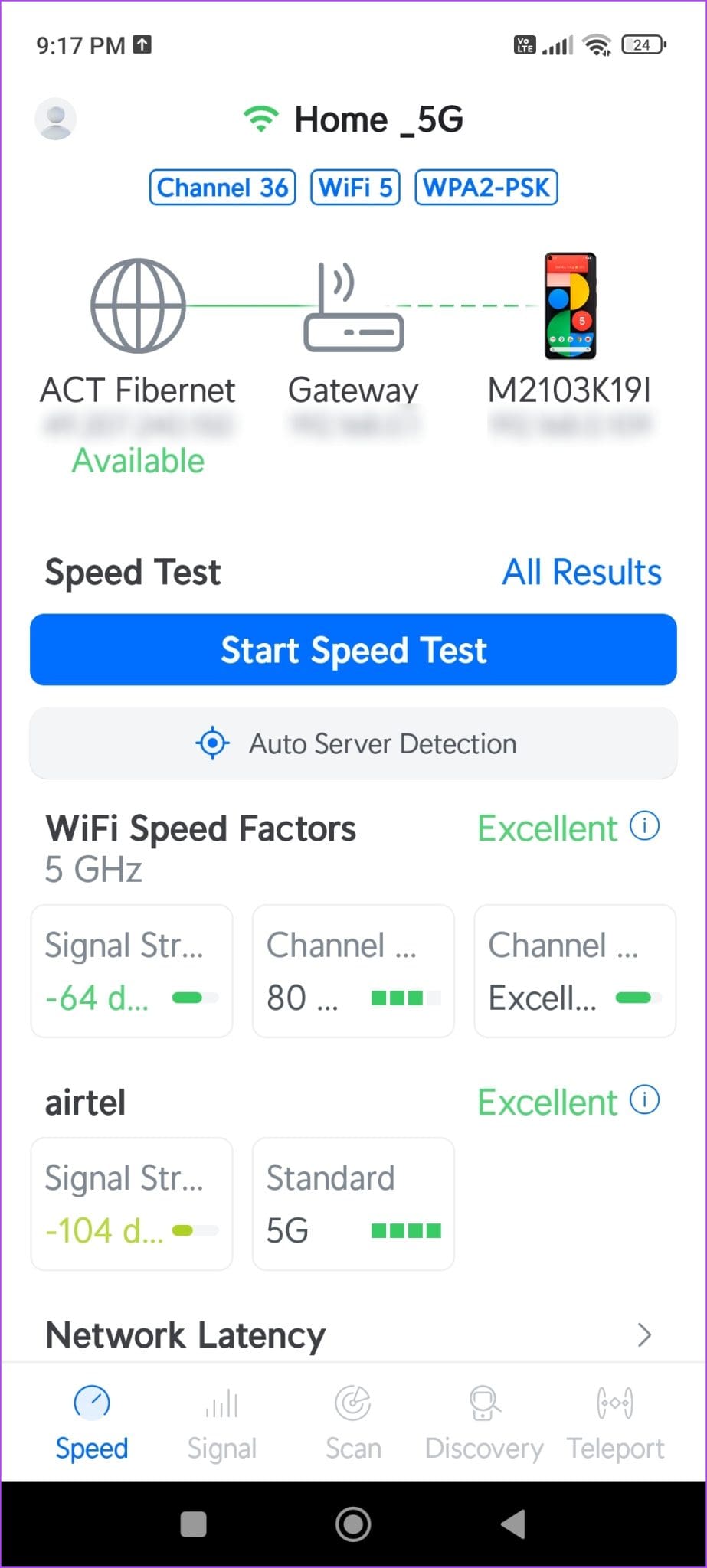Tap the info icon beside airtel Excellent rating
Screen dimensions: 707x1568
pyautogui.click(x=646, y=1100)
